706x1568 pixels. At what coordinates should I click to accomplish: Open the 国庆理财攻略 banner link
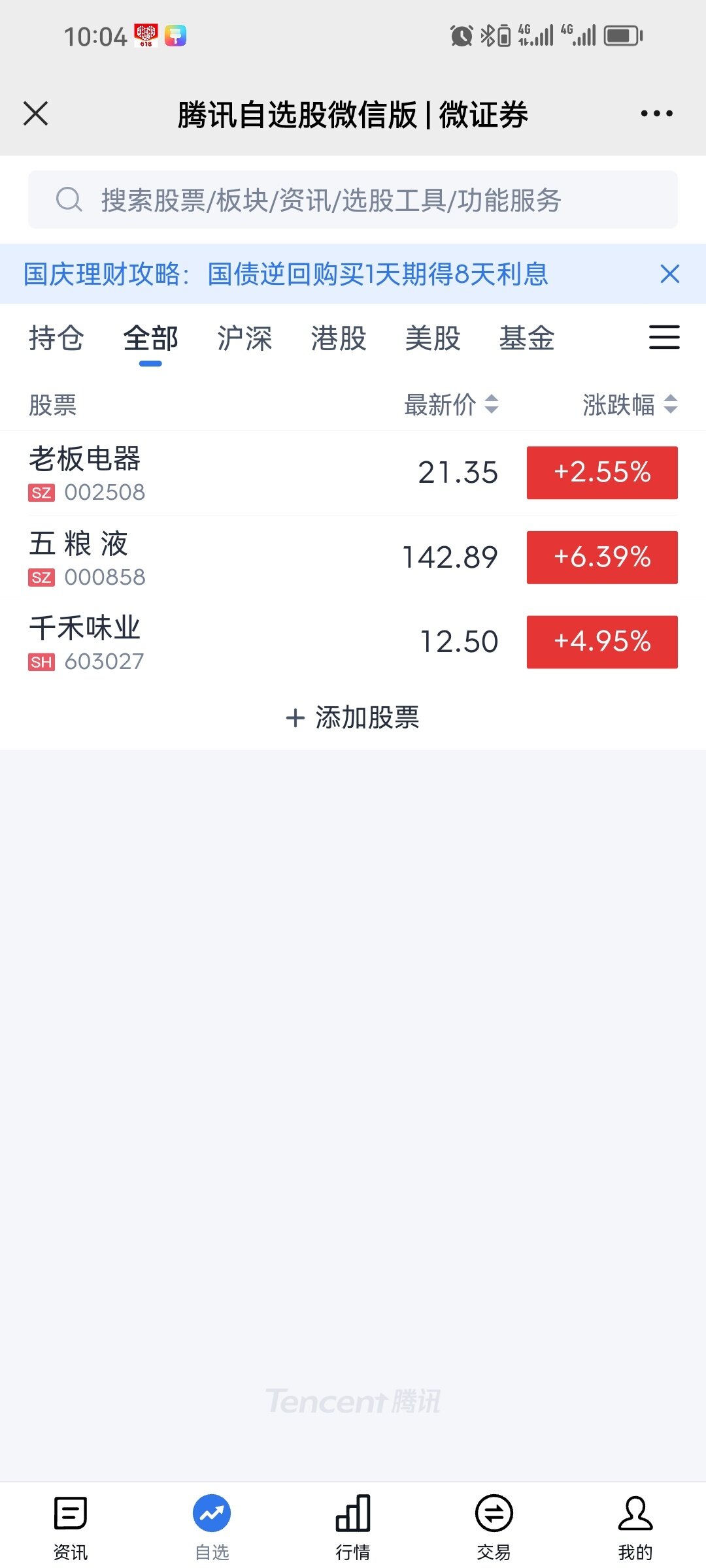pyautogui.click(x=286, y=274)
